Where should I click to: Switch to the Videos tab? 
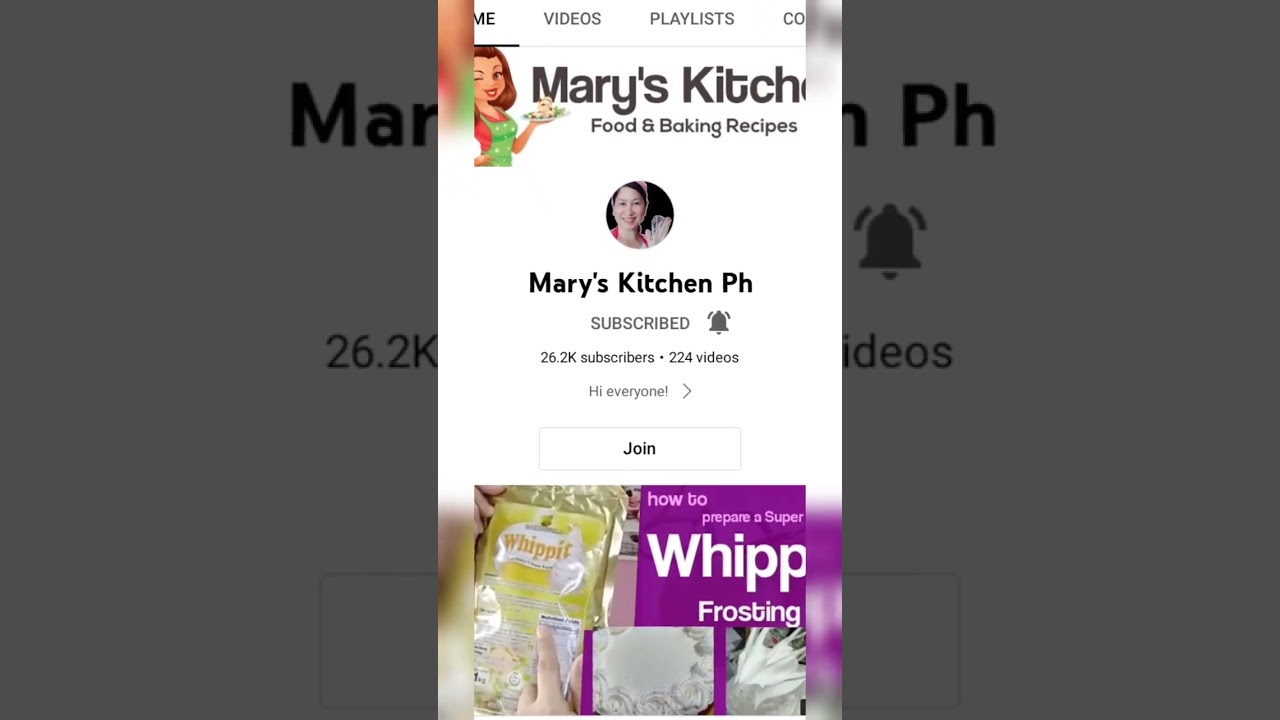pyautogui.click(x=572, y=19)
